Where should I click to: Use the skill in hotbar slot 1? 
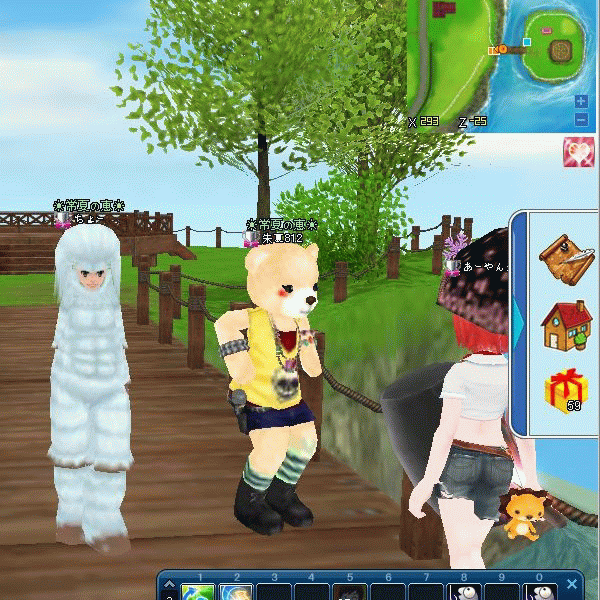198,591
